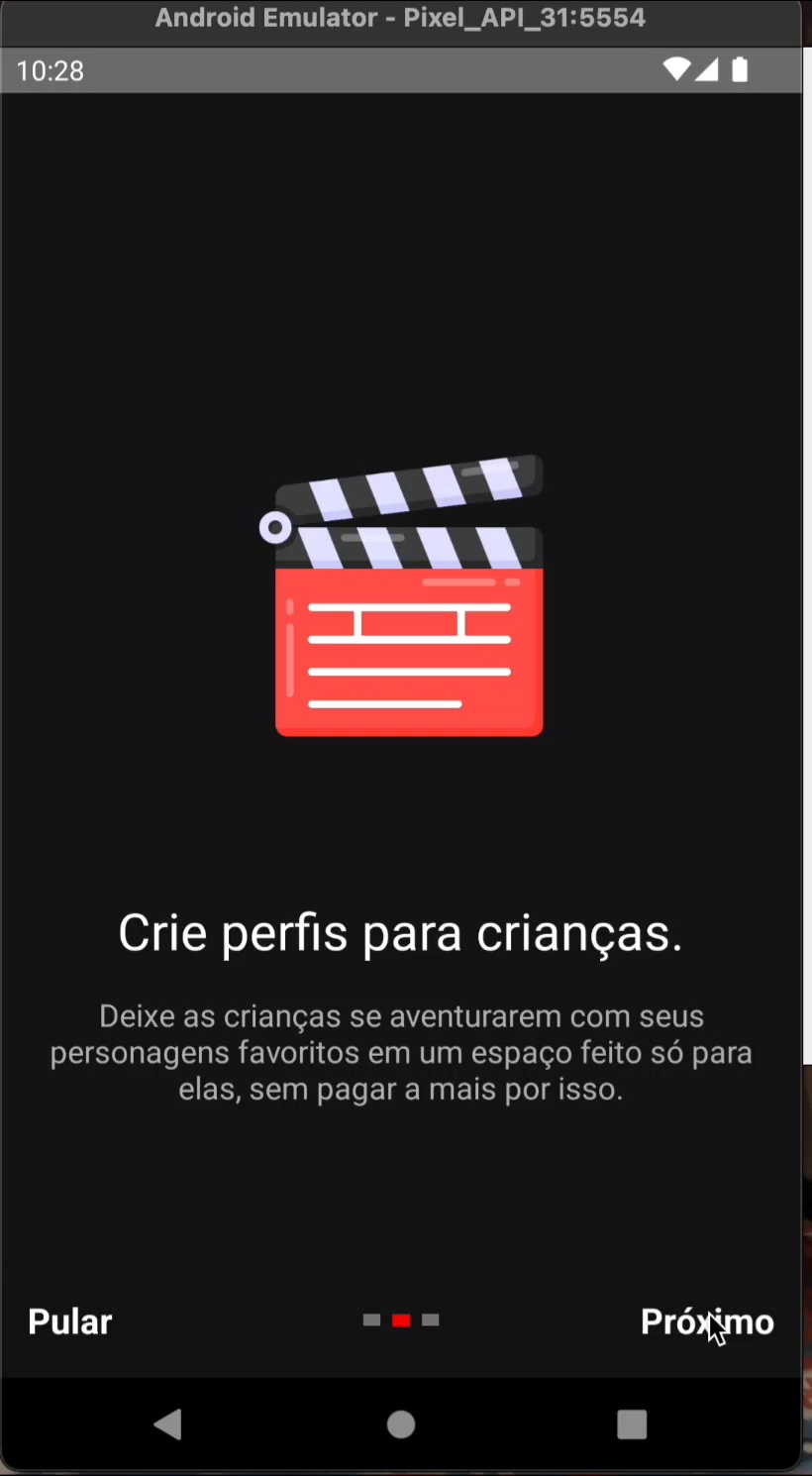
Task: Continue with the Próximo button
Action: pyautogui.click(x=706, y=1321)
